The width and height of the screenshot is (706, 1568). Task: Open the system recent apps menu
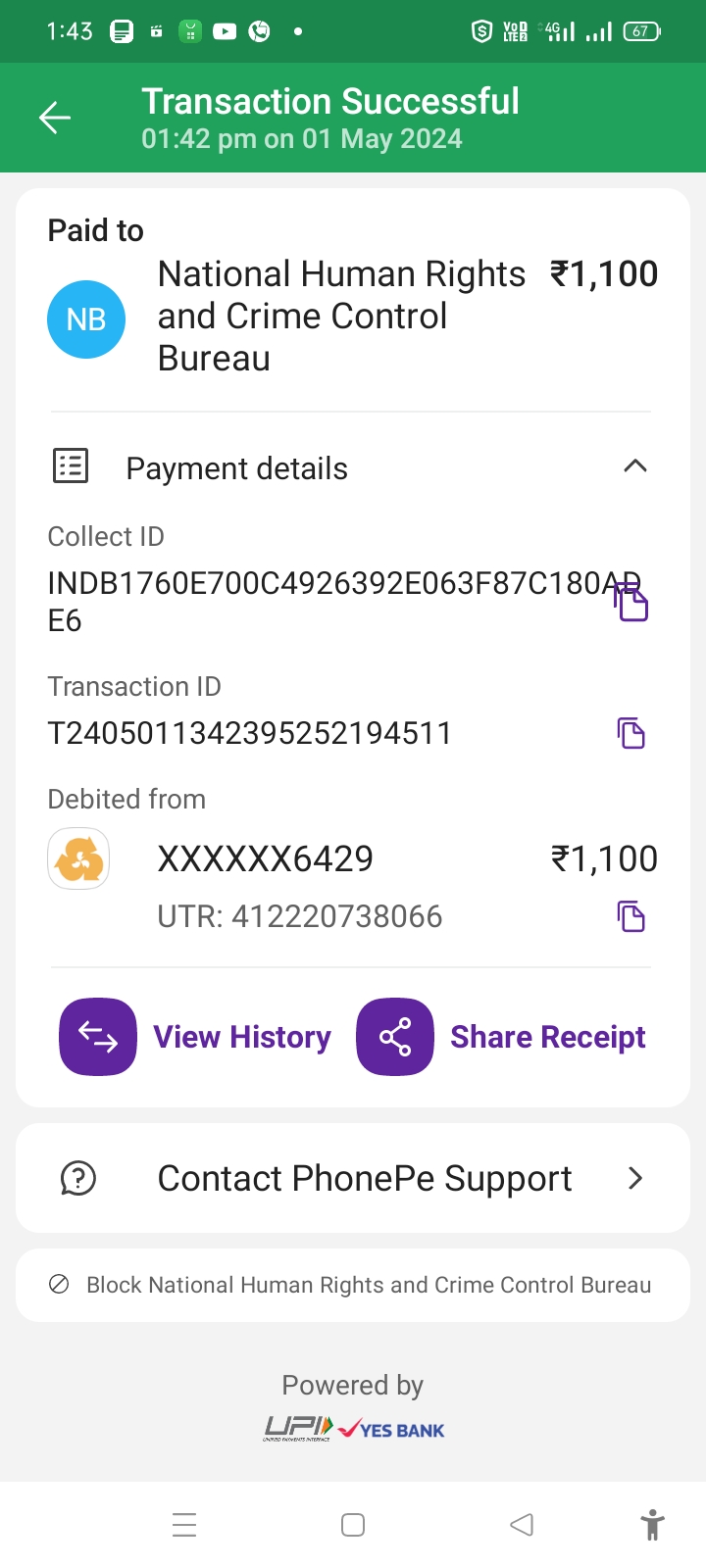[x=184, y=1525]
